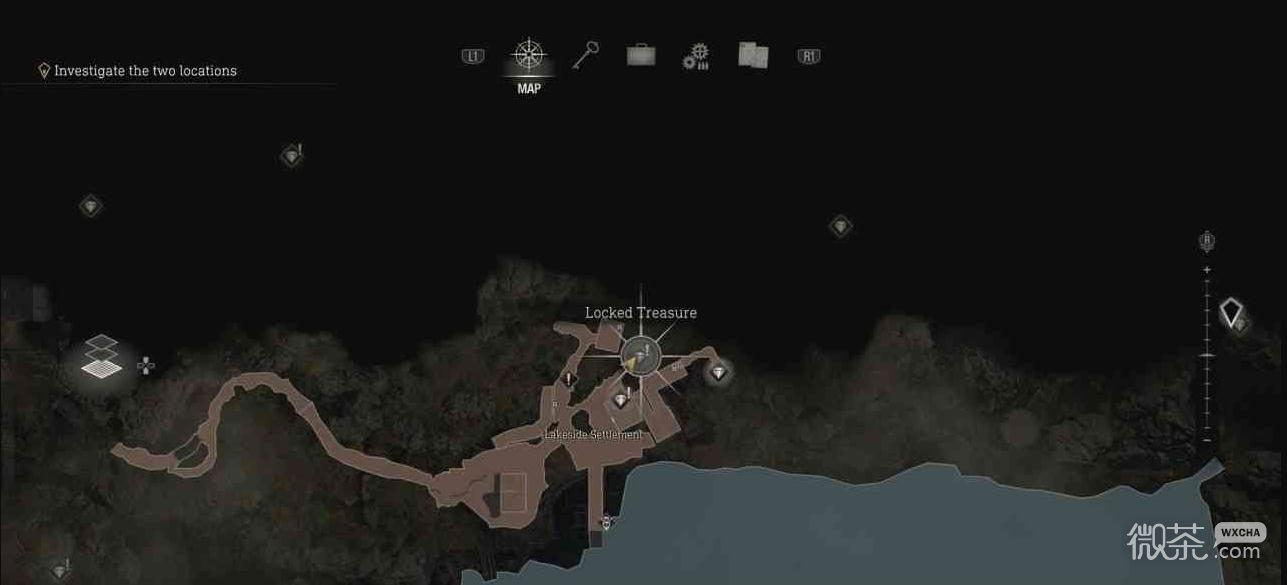This screenshot has height=585, width=1287.
Task: Open the crafting gear tab
Action: point(696,56)
